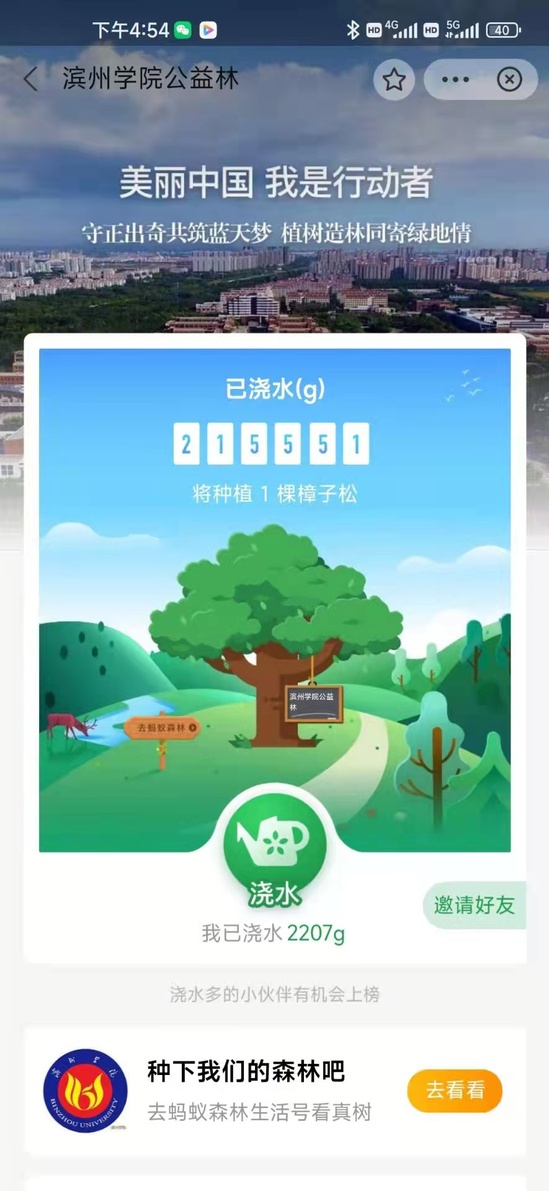The height and width of the screenshot is (1191, 549).
Task: Tap 邀请好友 to invite friends
Action: tap(475, 905)
